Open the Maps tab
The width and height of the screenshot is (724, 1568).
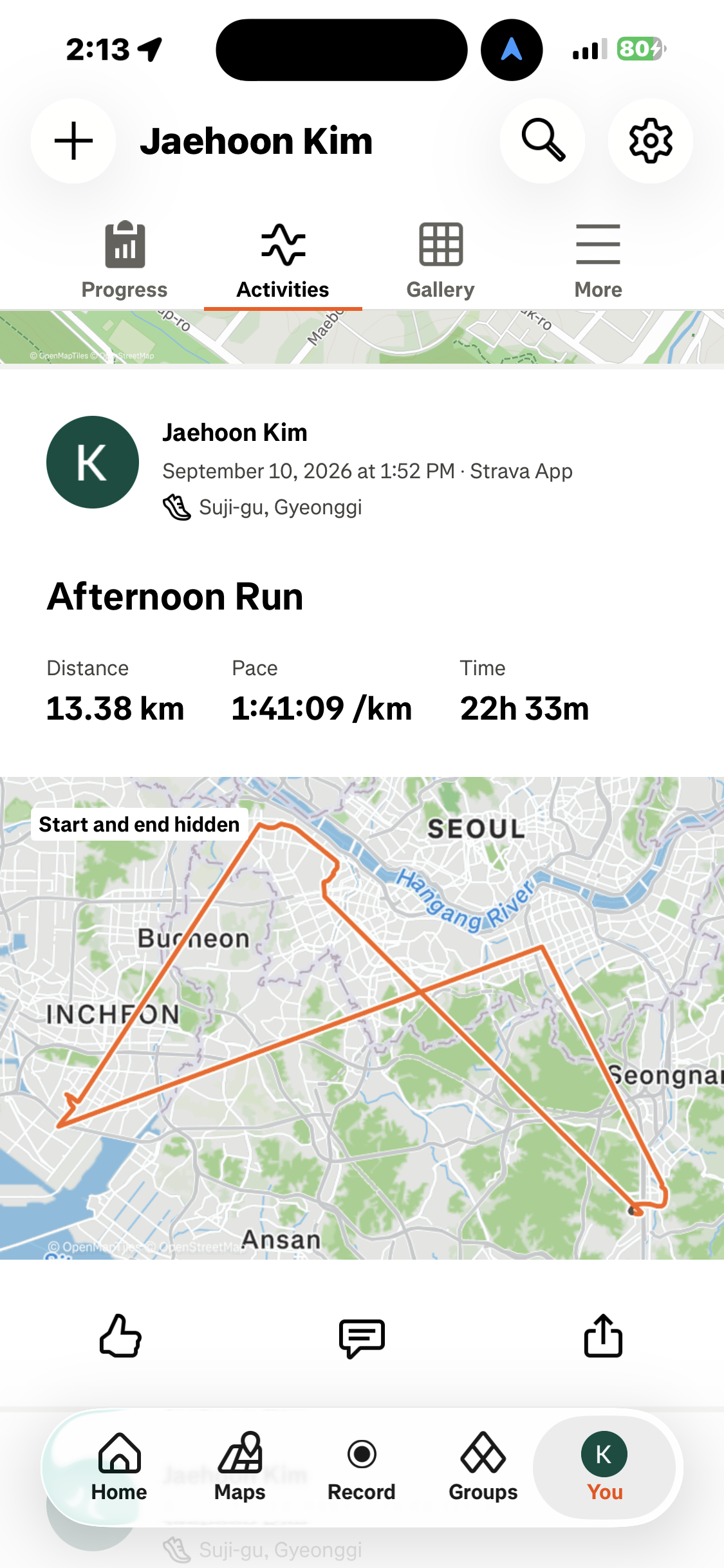(x=240, y=1467)
